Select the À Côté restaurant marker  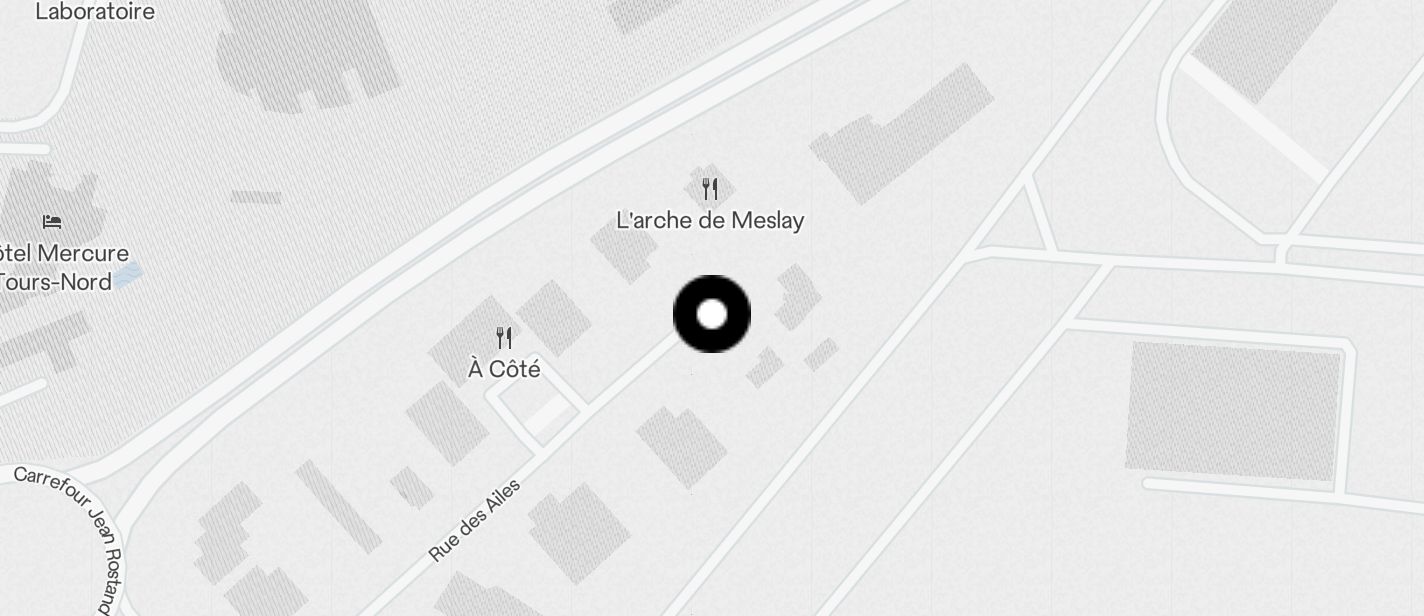(x=504, y=338)
